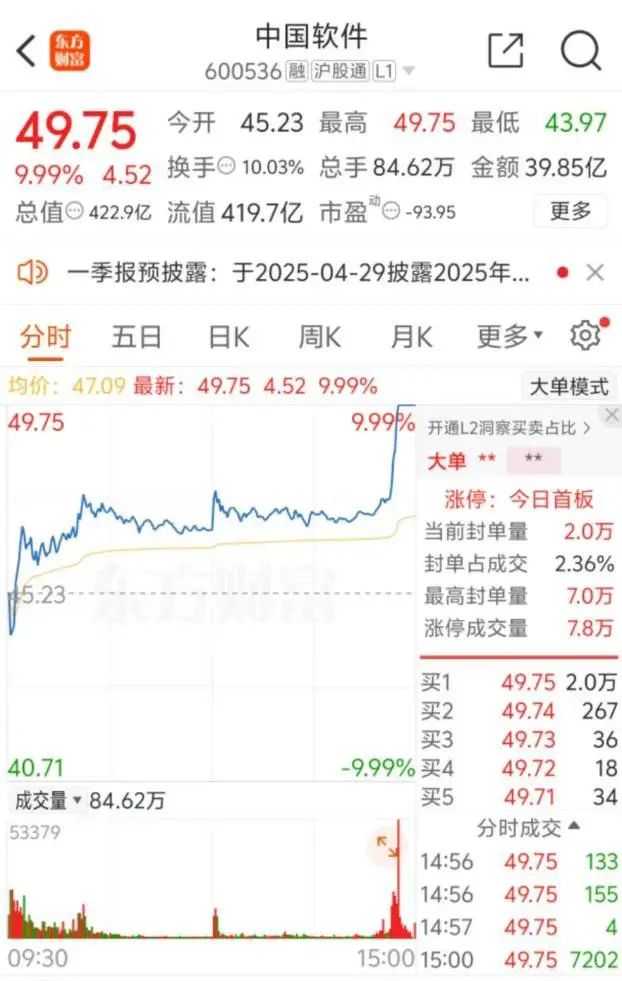Switch to the 五日 chart tab
The height and width of the screenshot is (981, 622).
pyautogui.click(x=137, y=337)
